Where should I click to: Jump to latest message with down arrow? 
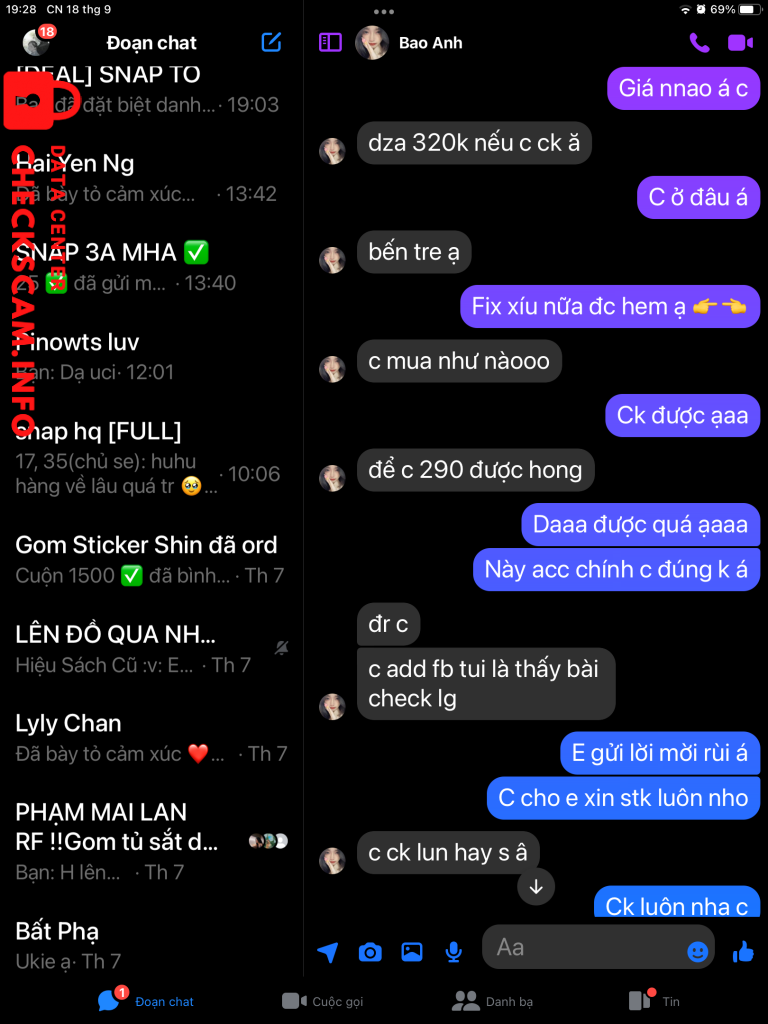pos(536,886)
